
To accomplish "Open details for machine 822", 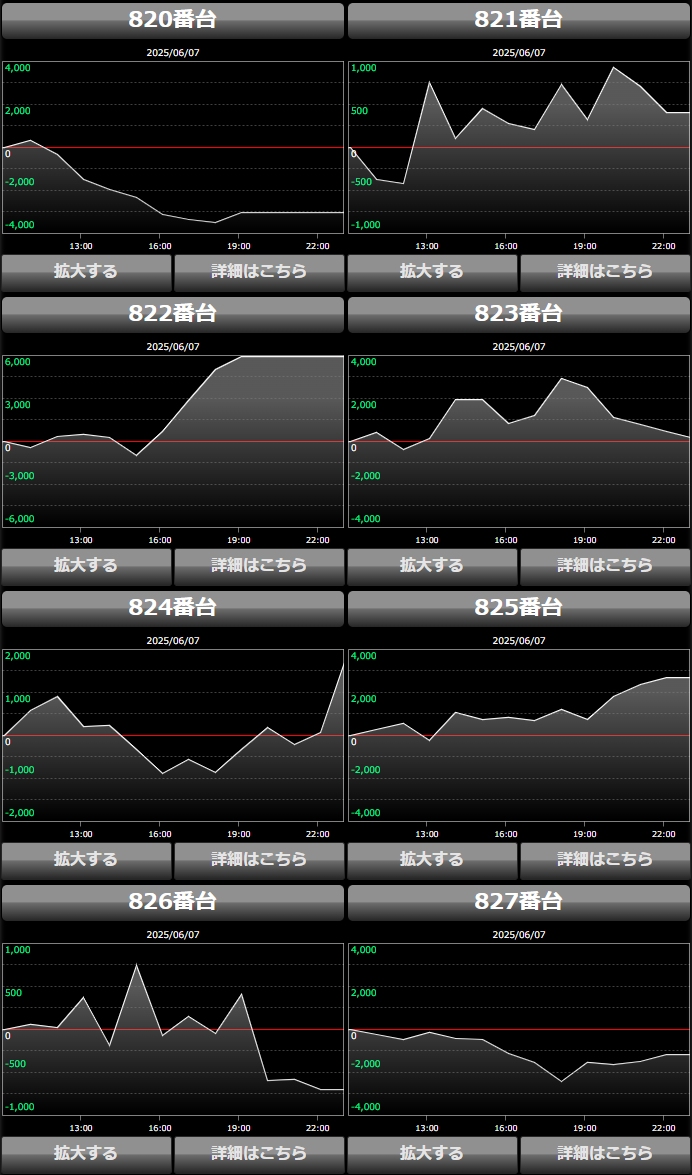I will tap(259, 565).
